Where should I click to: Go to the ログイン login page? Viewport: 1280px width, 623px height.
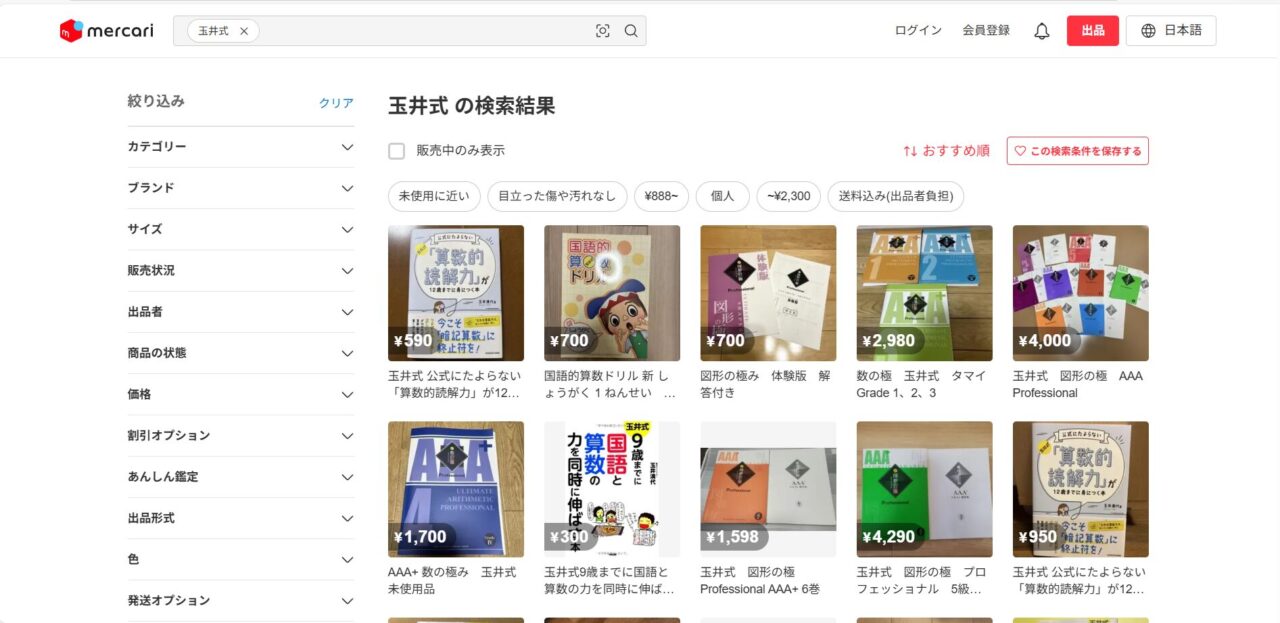pos(918,31)
